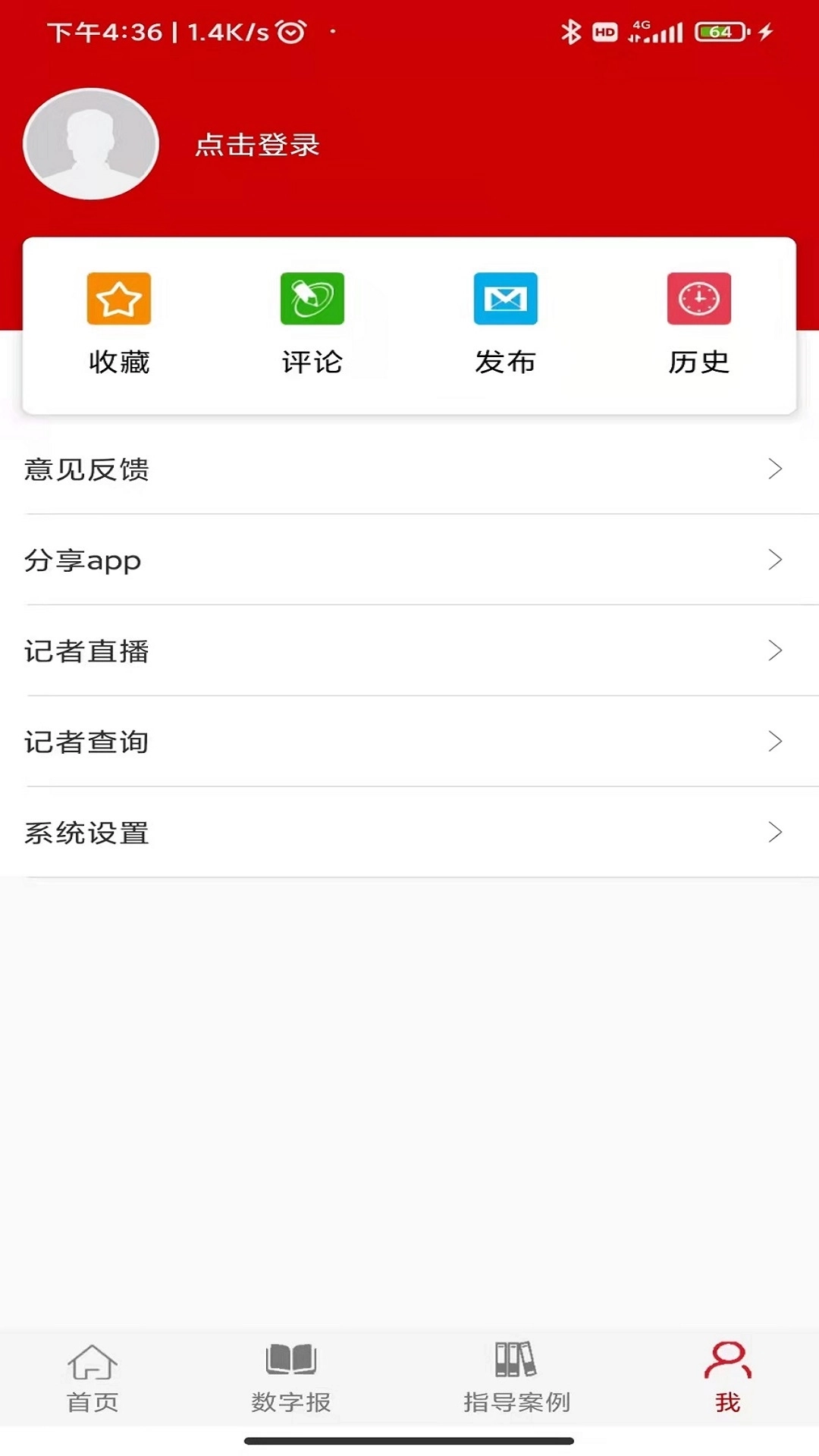Open the 分享app sharing option

click(409, 560)
